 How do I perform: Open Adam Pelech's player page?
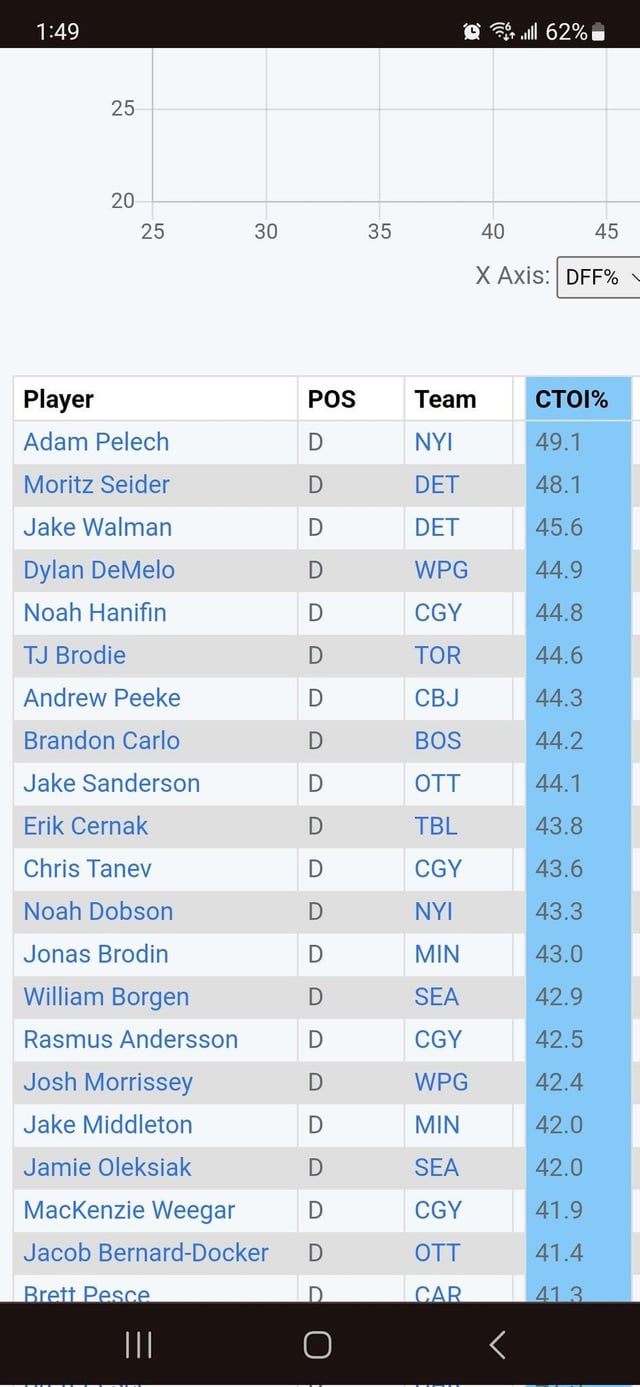[x=96, y=442]
